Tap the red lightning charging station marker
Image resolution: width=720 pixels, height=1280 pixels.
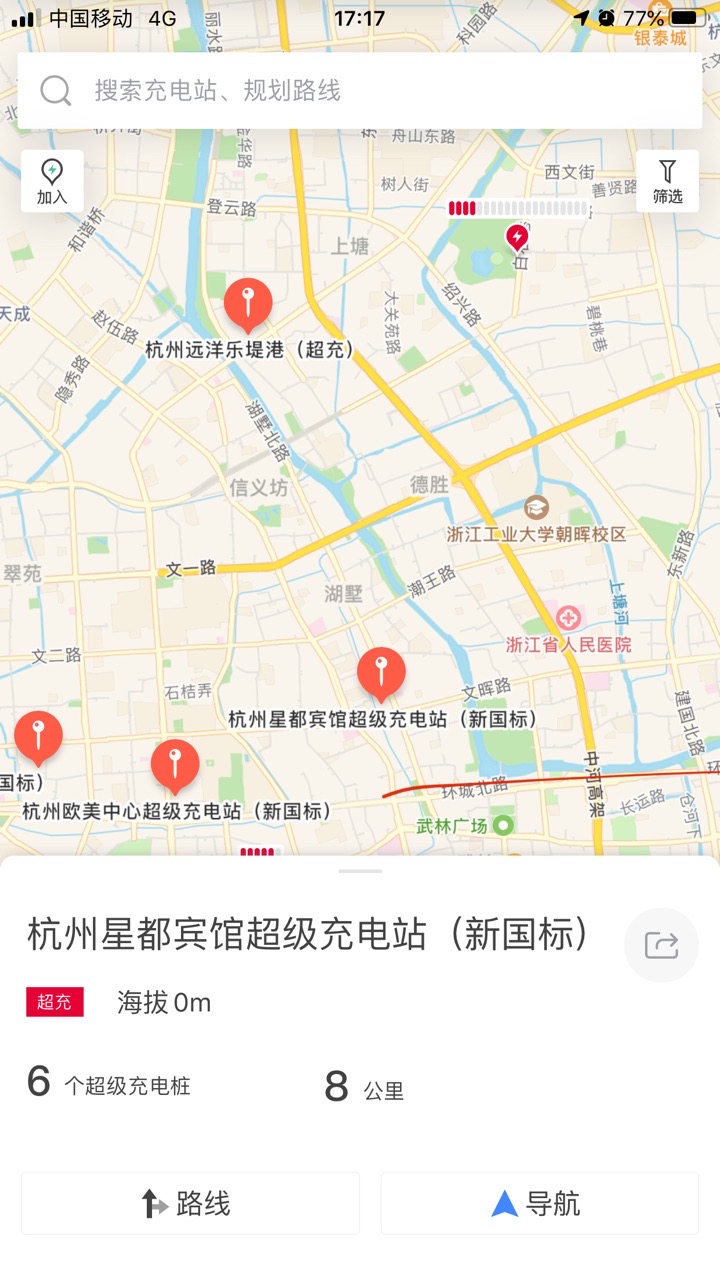tap(515, 237)
